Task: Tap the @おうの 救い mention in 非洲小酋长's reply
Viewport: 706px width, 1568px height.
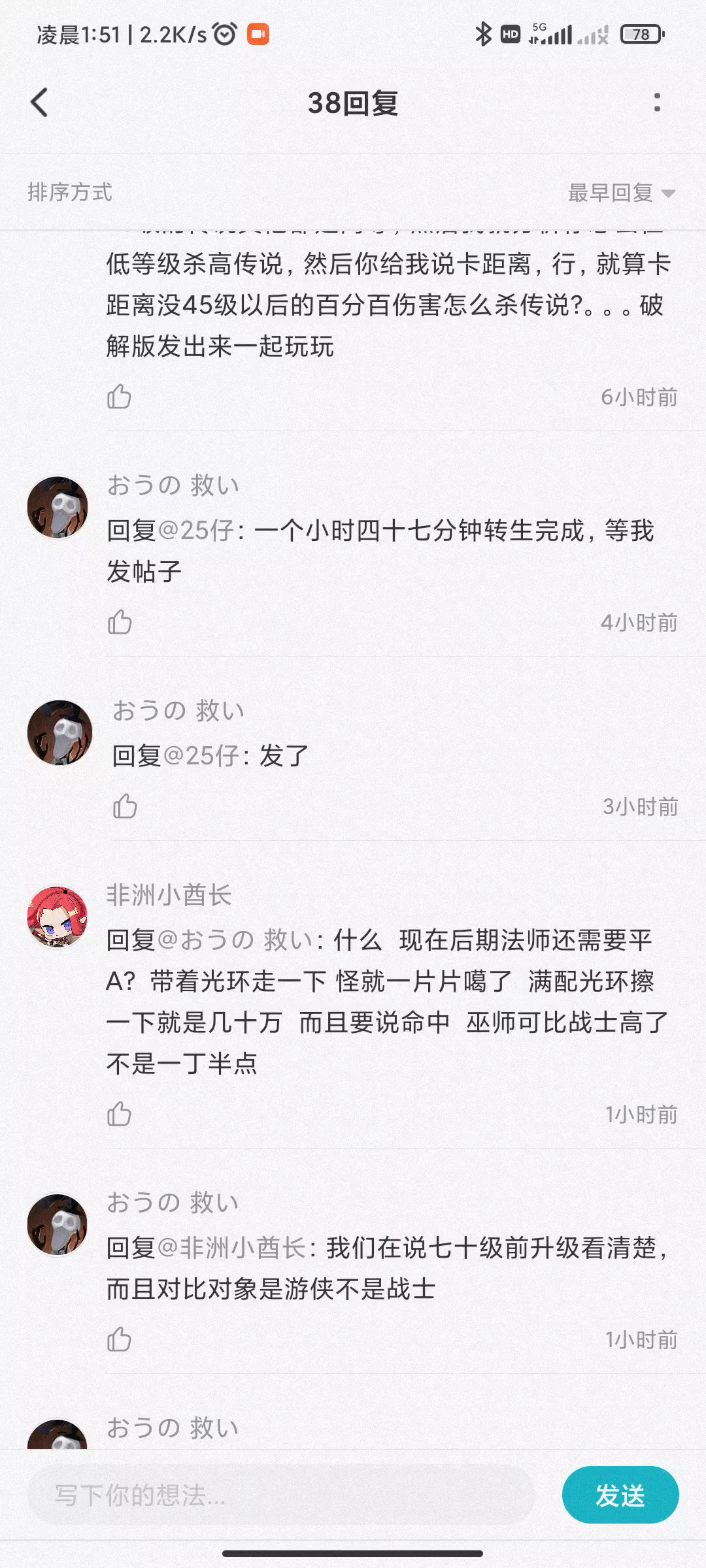Action: 235,940
